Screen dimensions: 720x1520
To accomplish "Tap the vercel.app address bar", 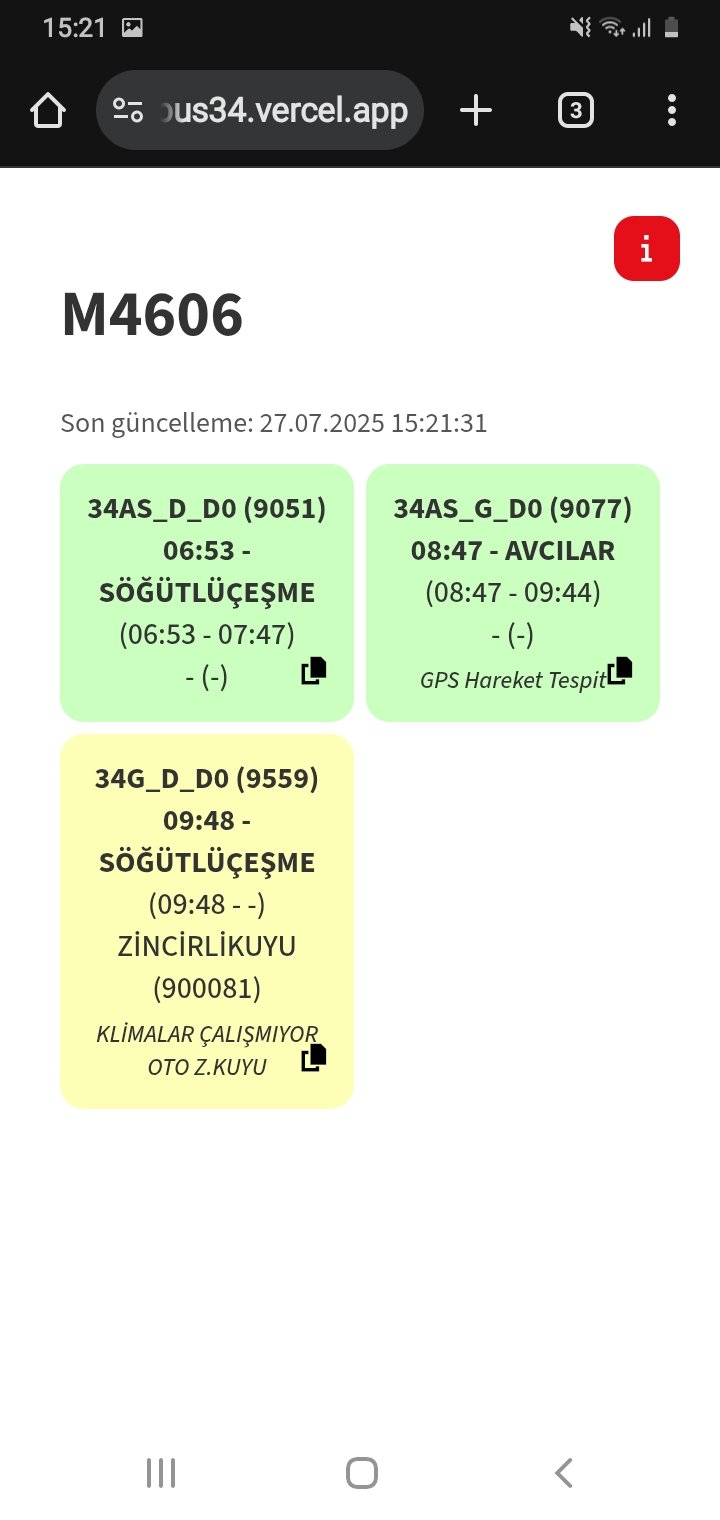I will pos(260,110).
